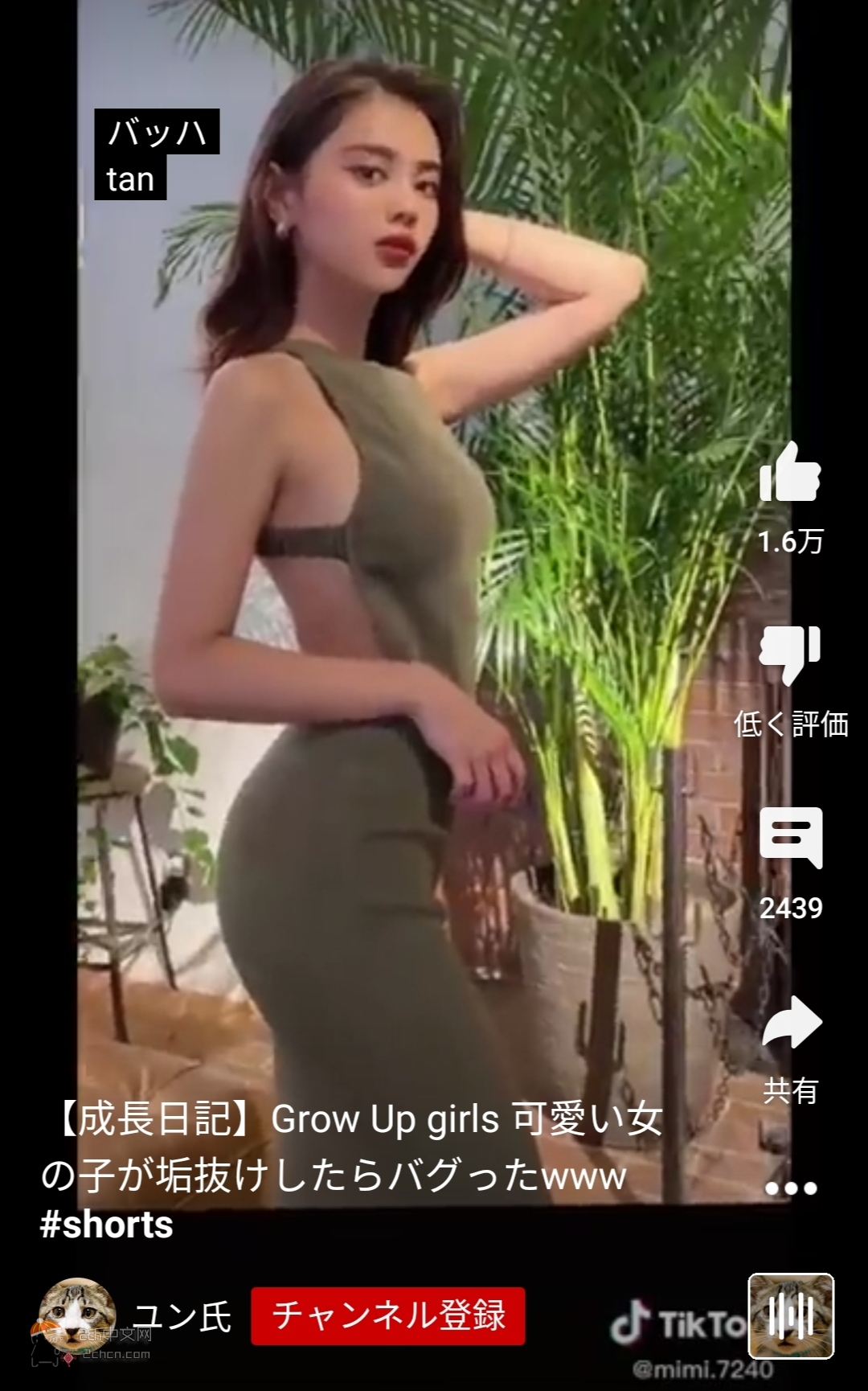The height and width of the screenshot is (1391, 868).
Task: Share this short video
Action: point(791,1023)
